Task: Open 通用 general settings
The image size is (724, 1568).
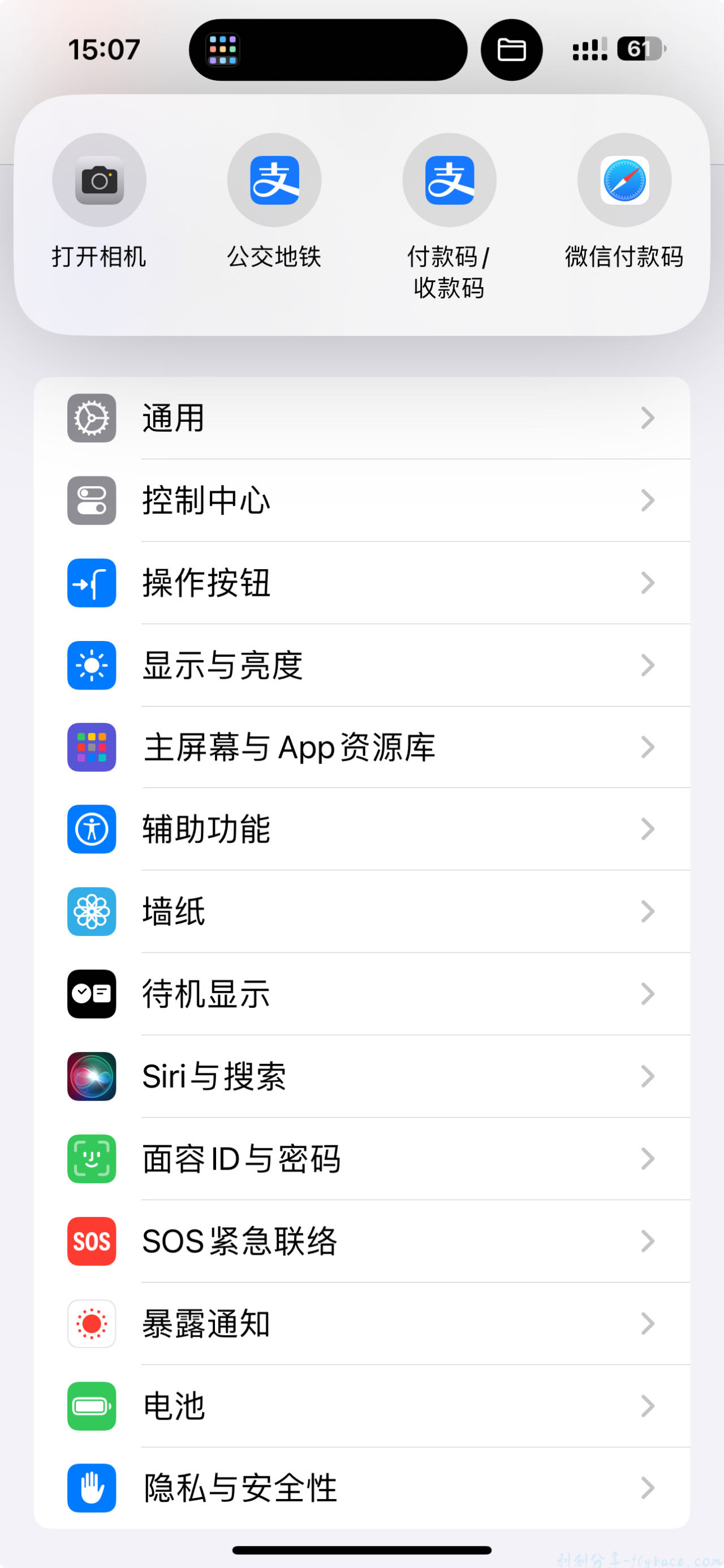Action: point(361,418)
